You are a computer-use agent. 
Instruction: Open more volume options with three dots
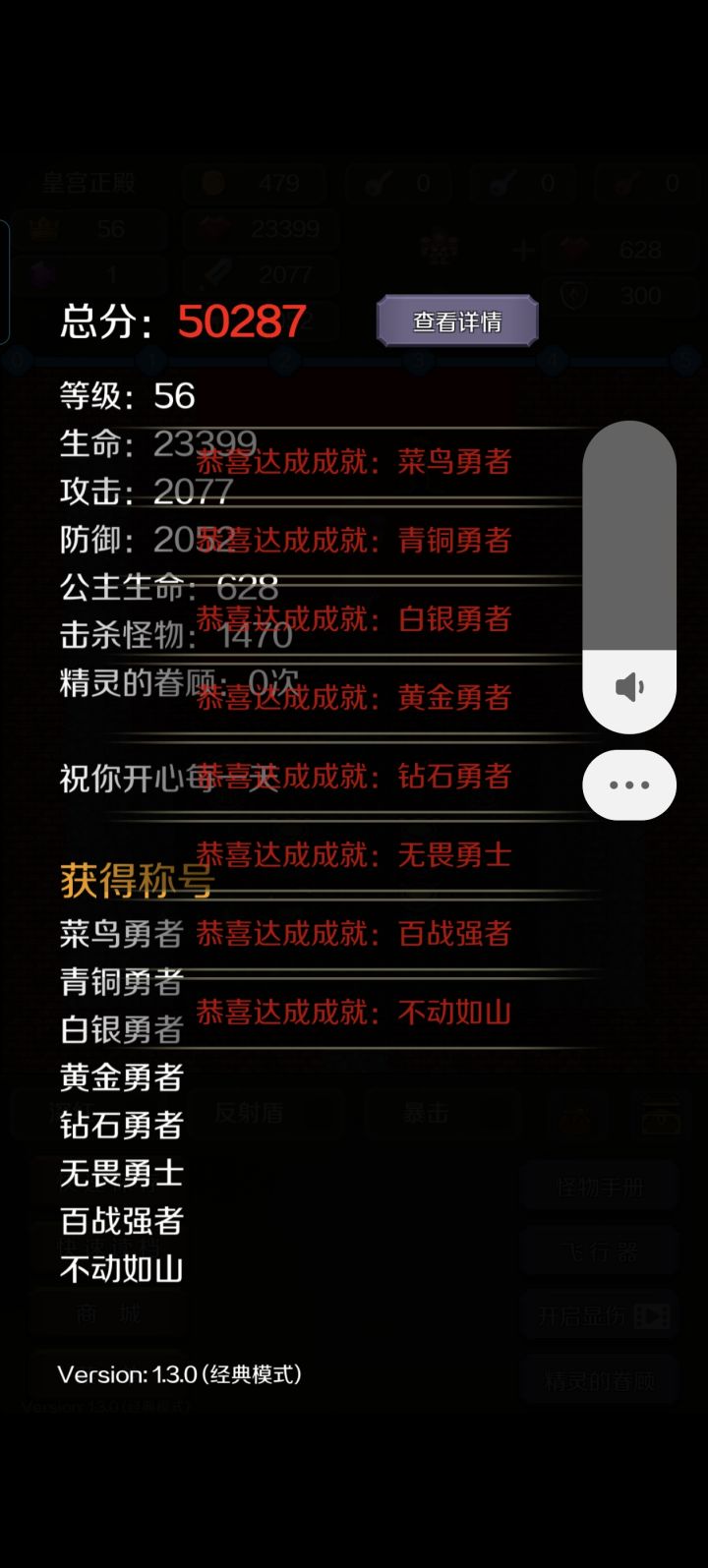629,784
